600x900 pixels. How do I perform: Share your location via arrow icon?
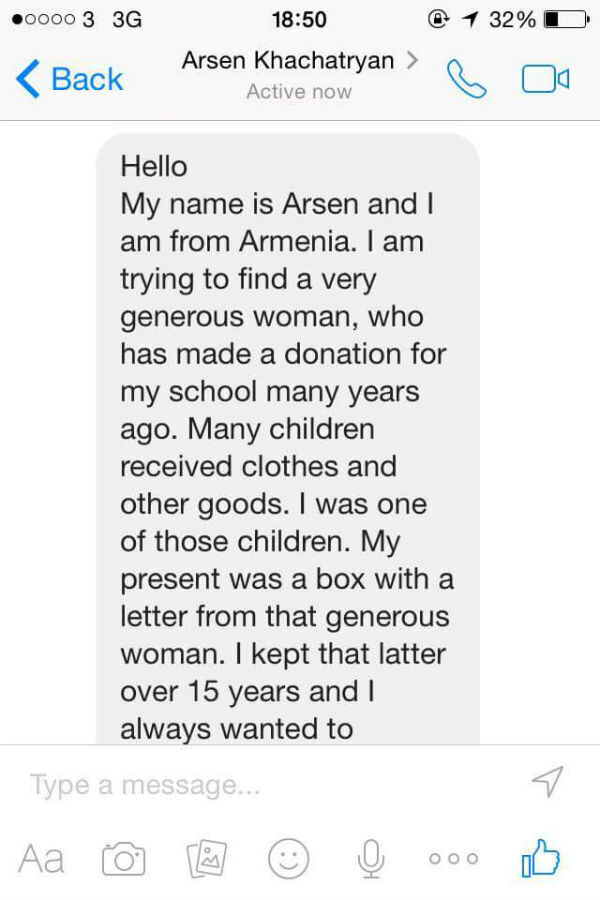pos(548,783)
